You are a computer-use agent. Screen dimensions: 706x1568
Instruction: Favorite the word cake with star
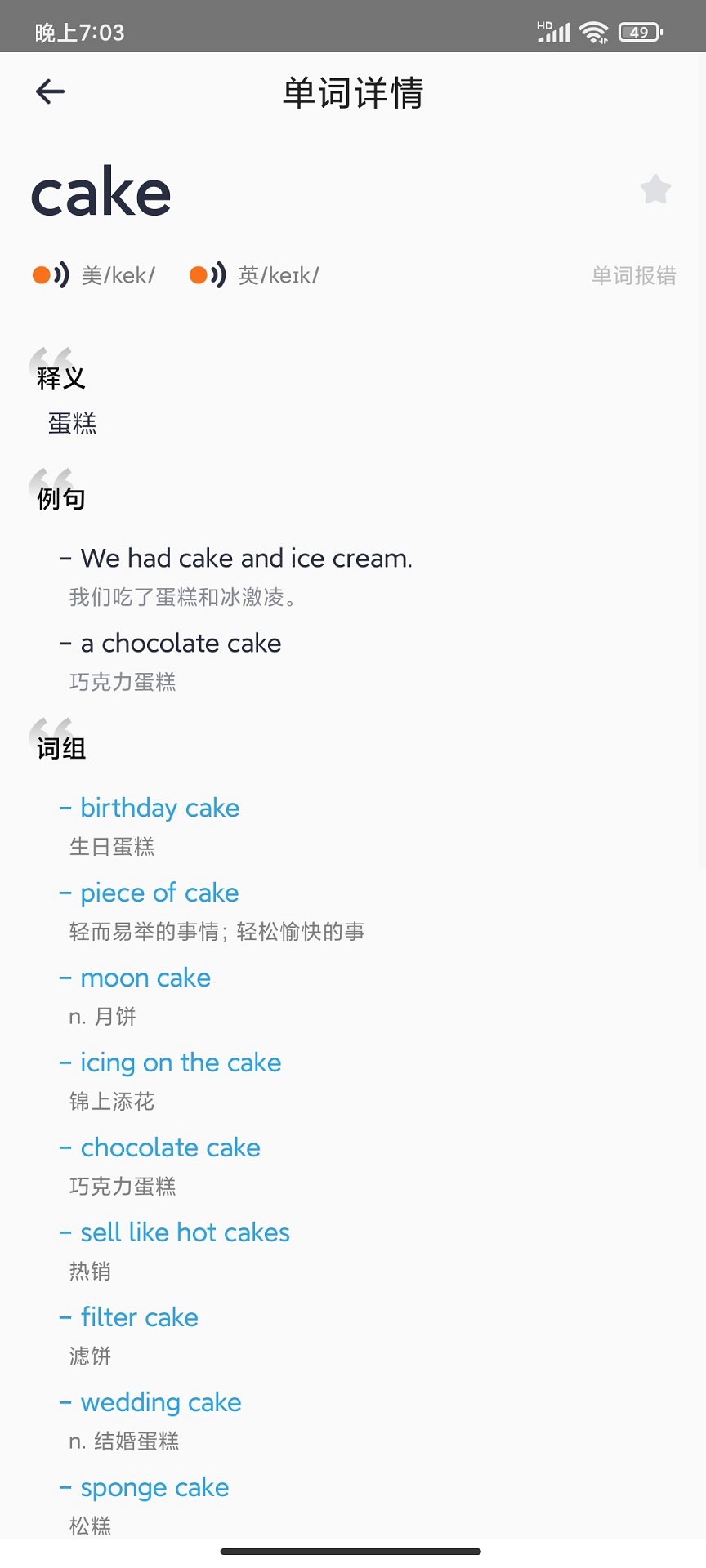[x=655, y=189]
